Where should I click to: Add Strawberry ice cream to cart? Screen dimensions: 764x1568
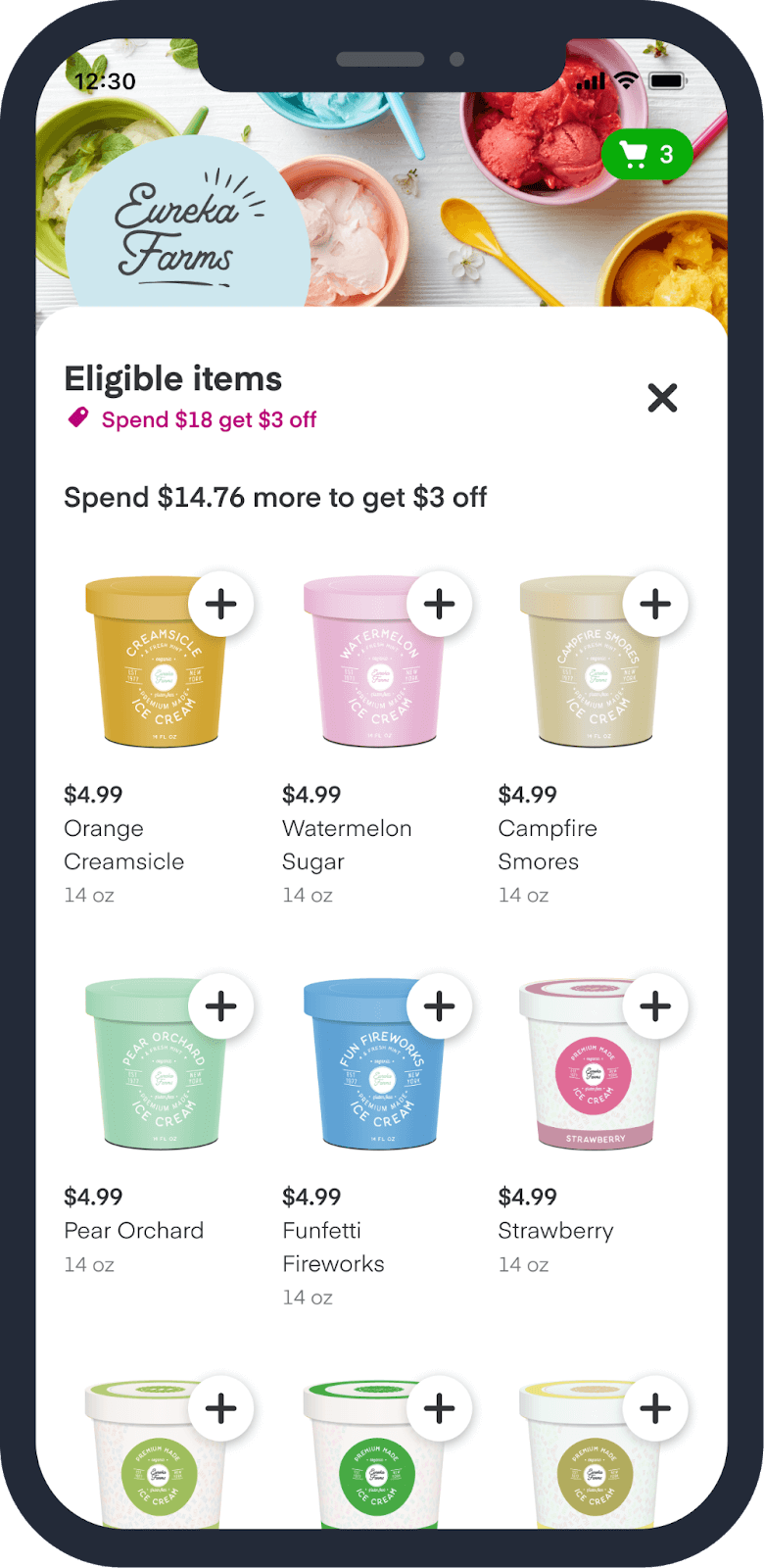(x=654, y=1005)
